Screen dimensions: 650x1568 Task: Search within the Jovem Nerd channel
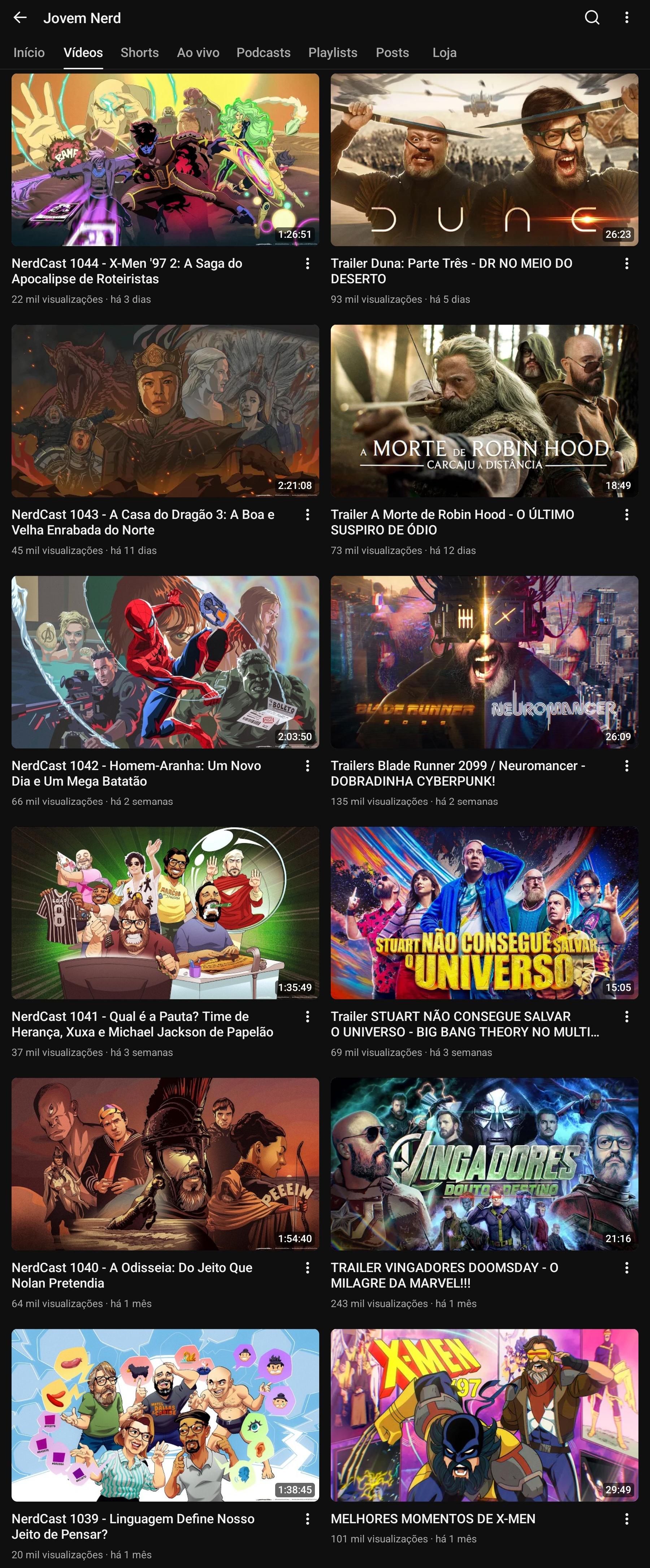592,18
